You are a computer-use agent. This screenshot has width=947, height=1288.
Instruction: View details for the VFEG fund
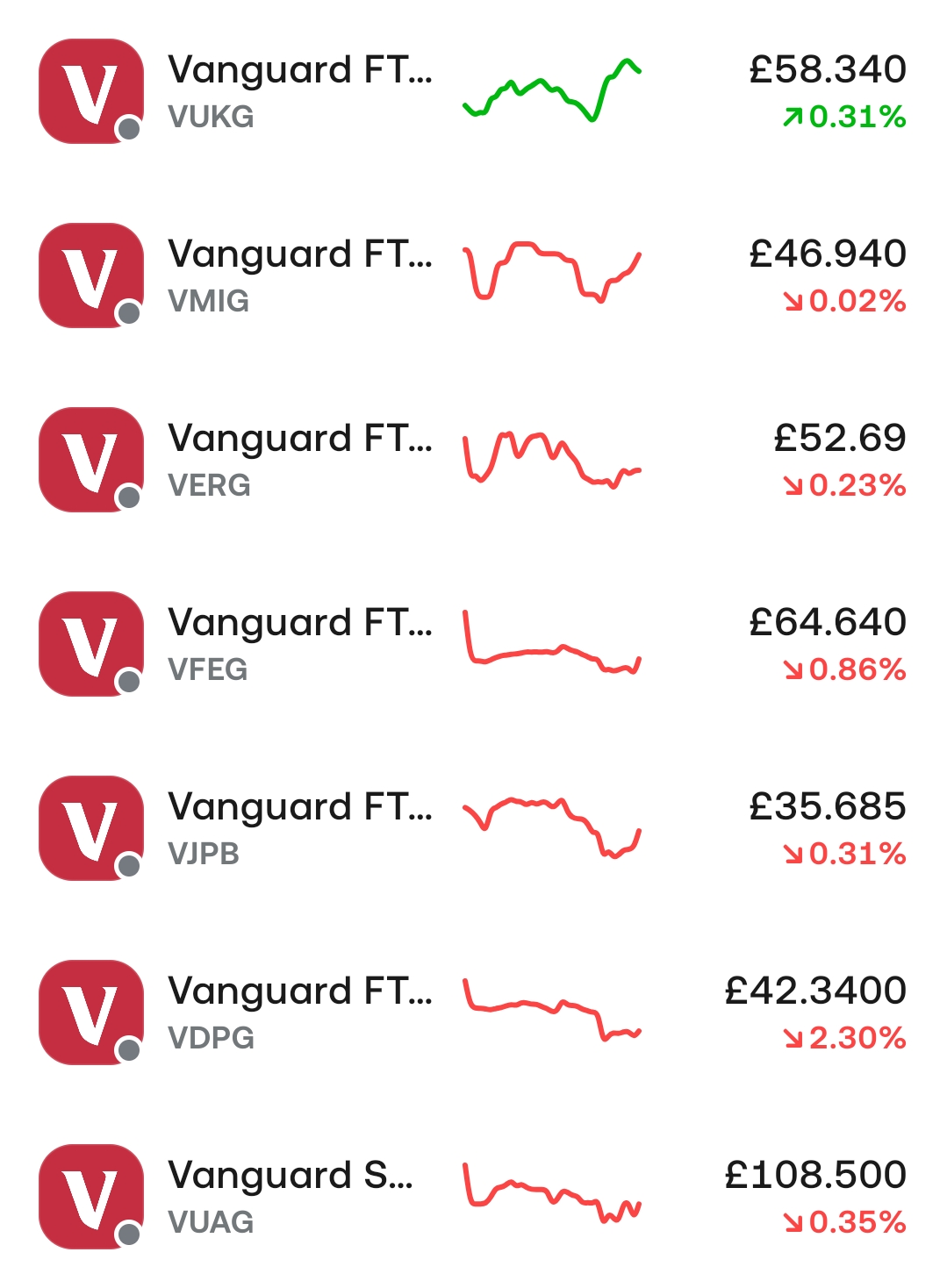(473, 644)
